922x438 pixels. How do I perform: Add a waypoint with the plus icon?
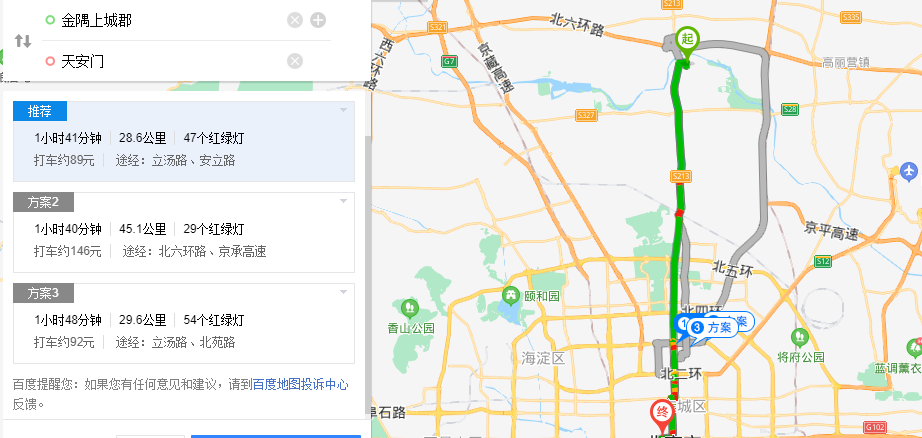tap(318, 20)
